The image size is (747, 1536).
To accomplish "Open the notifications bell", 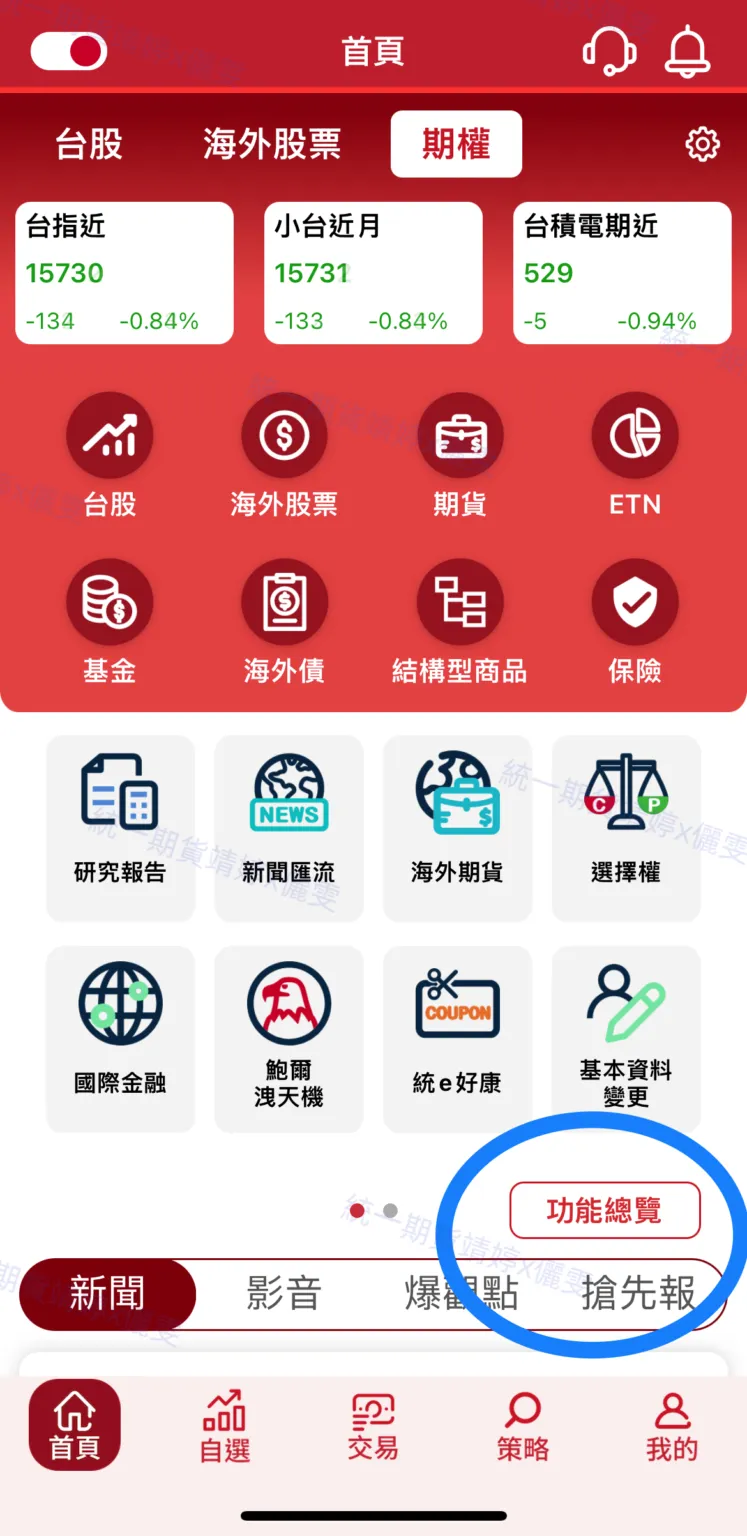I will coord(687,50).
